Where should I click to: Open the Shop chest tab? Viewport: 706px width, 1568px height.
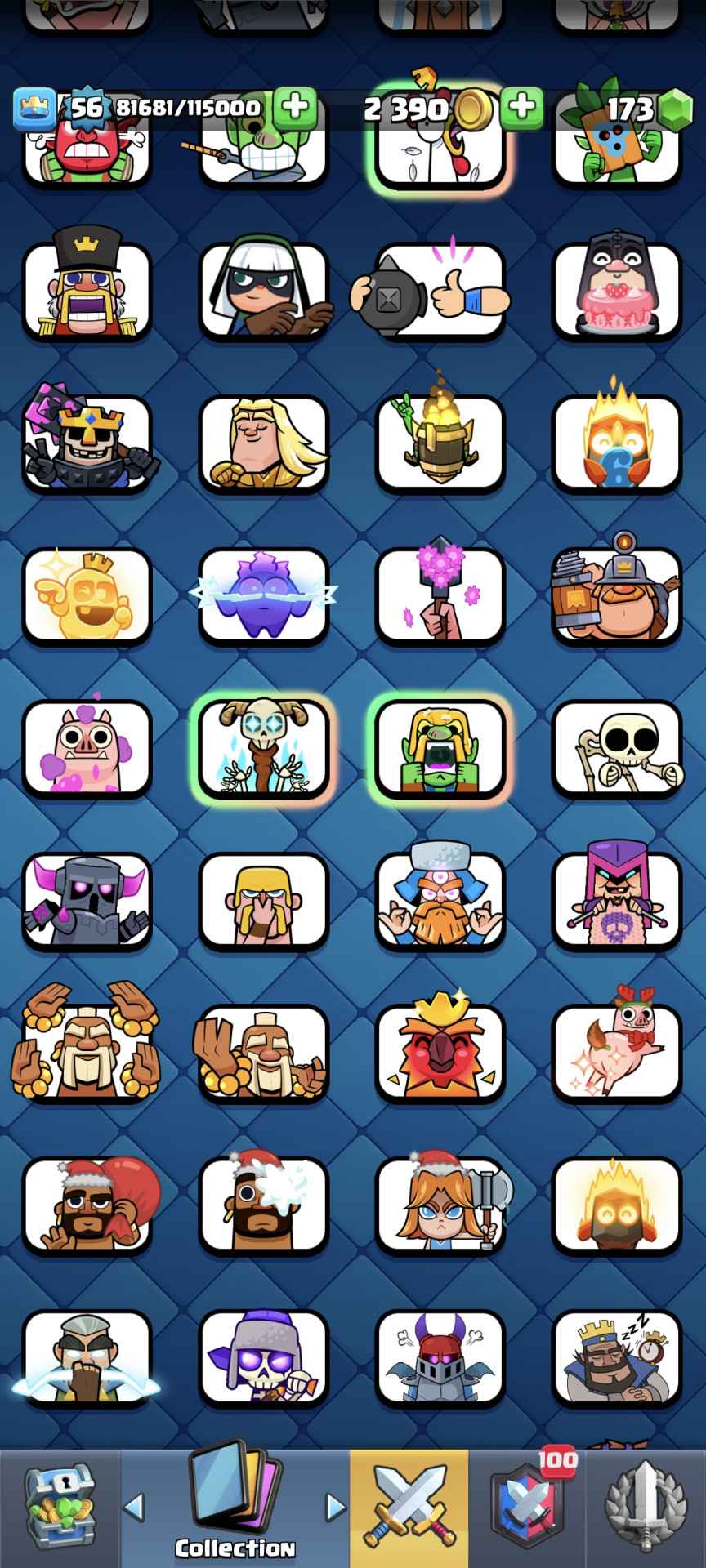(x=59, y=1507)
